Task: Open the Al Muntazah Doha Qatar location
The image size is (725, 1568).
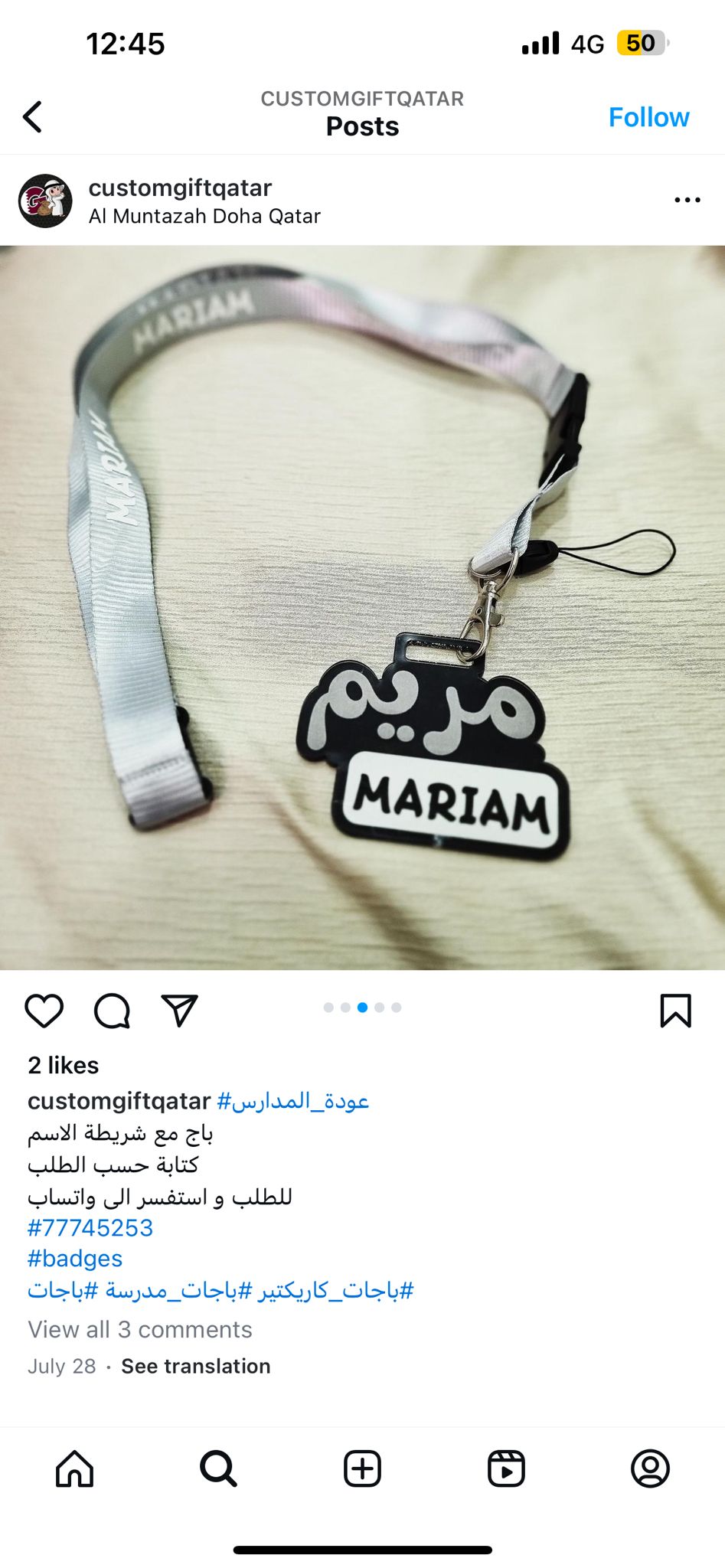Action: pyautogui.click(x=204, y=217)
